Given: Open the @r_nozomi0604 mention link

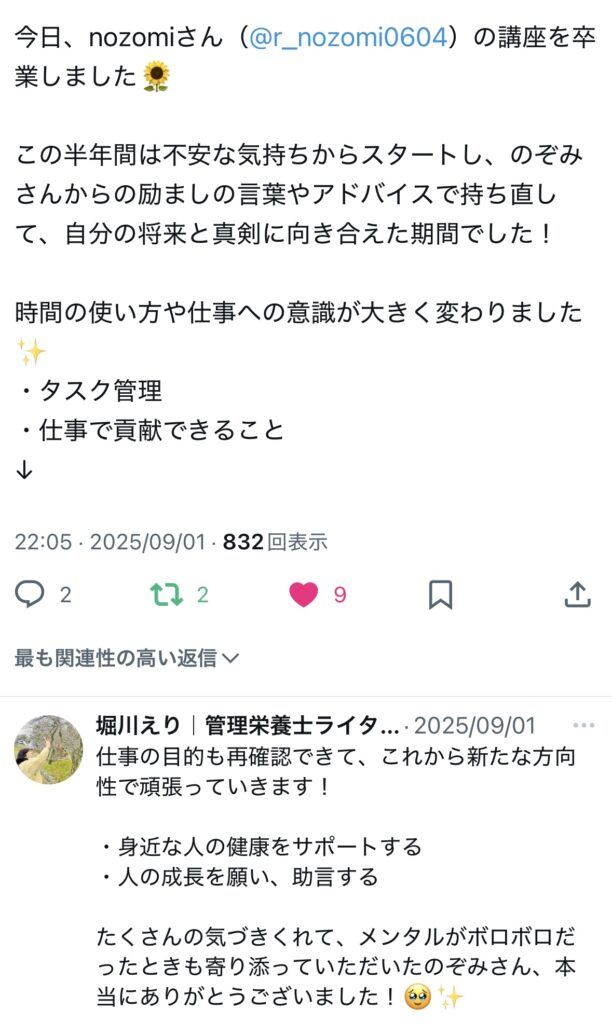Looking at the screenshot, I should point(346,39).
